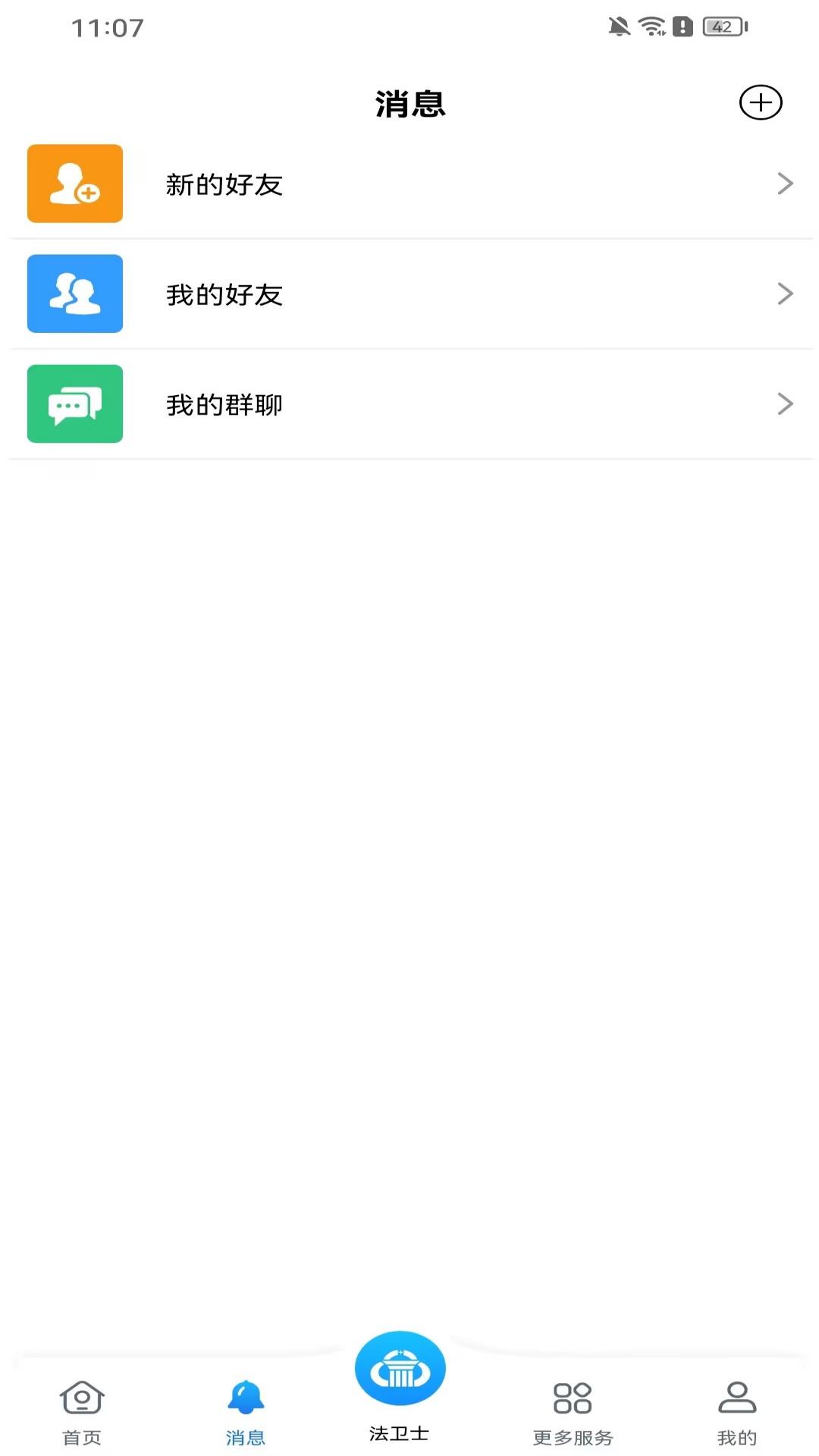Expand the 新的好友 chevron arrow
This screenshot has width=819, height=1456.
[784, 184]
